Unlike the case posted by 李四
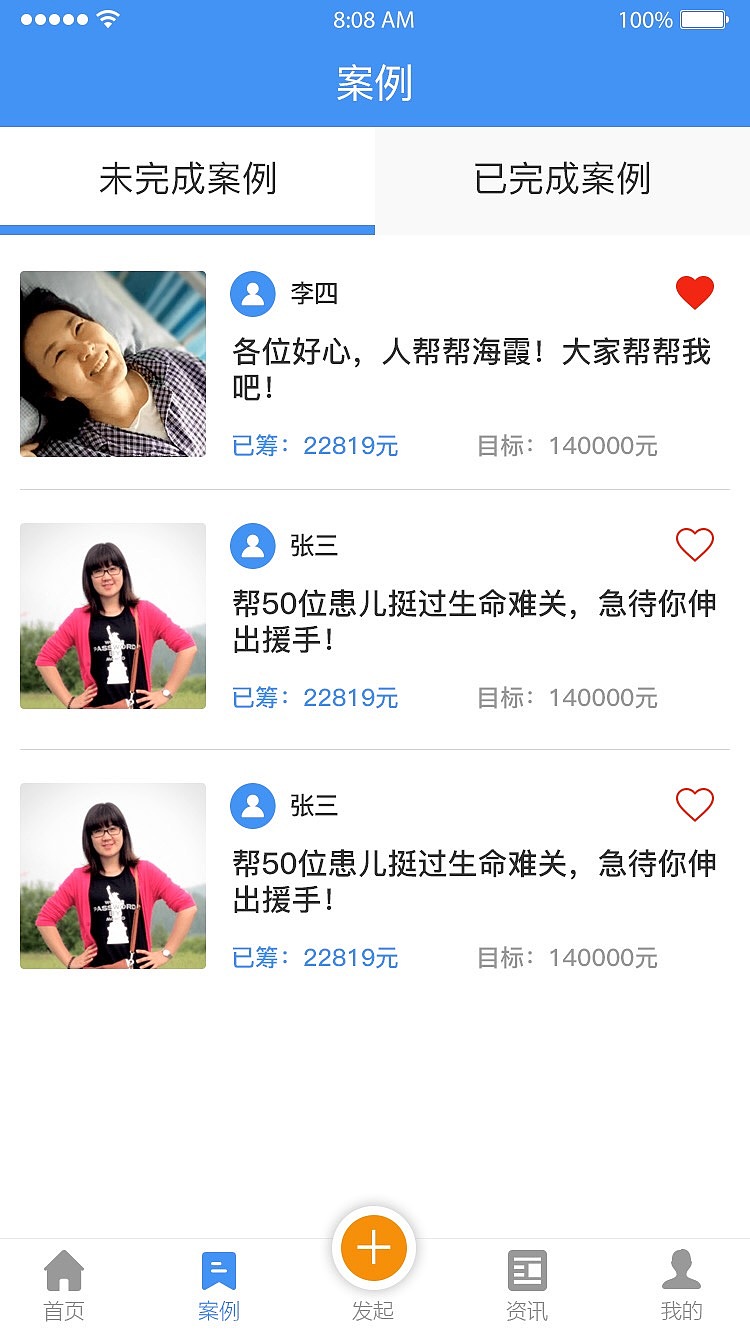The width and height of the screenshot is (750, 1334). [695, 293]
